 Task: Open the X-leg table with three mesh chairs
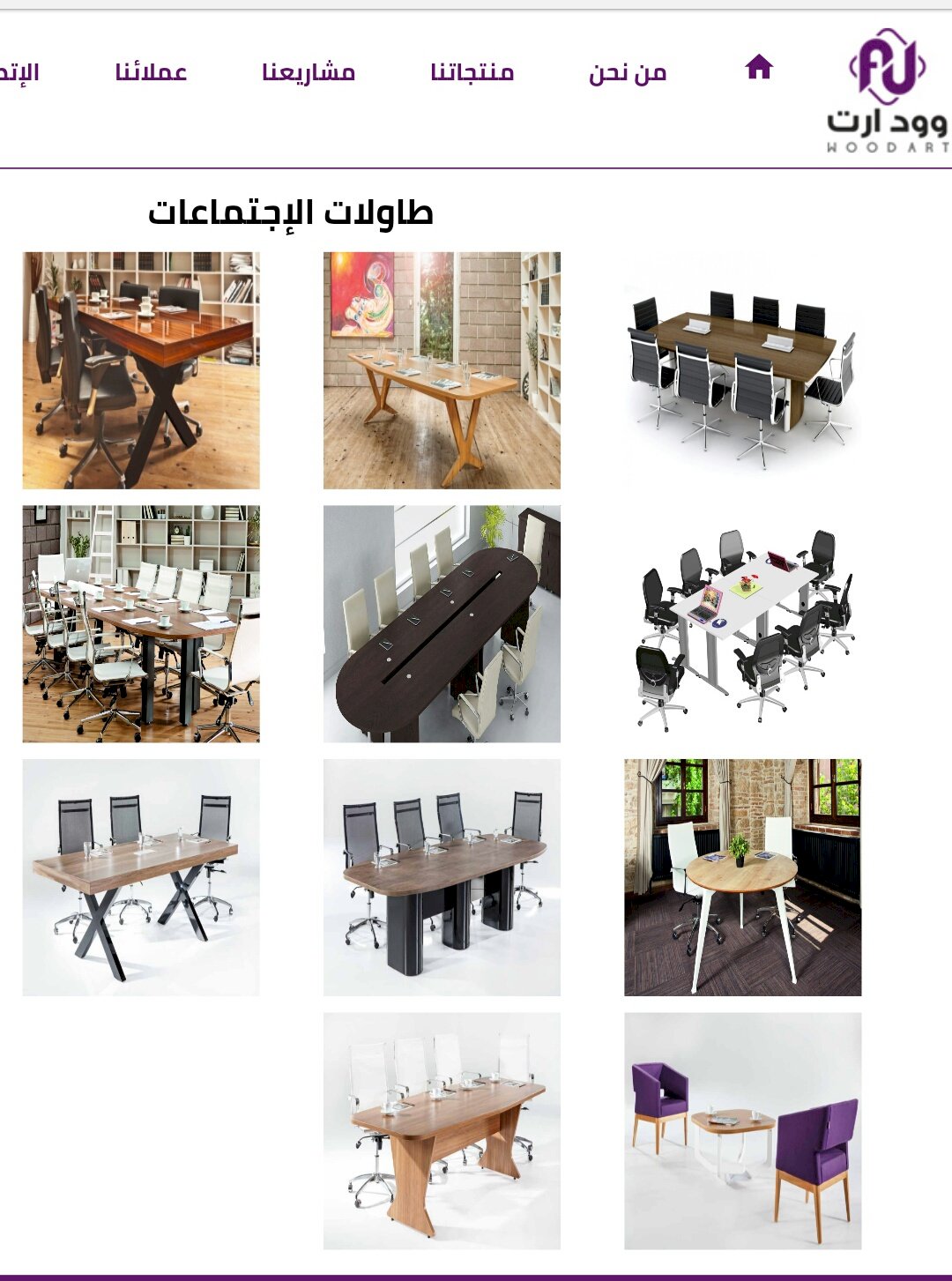coord(141,877)
